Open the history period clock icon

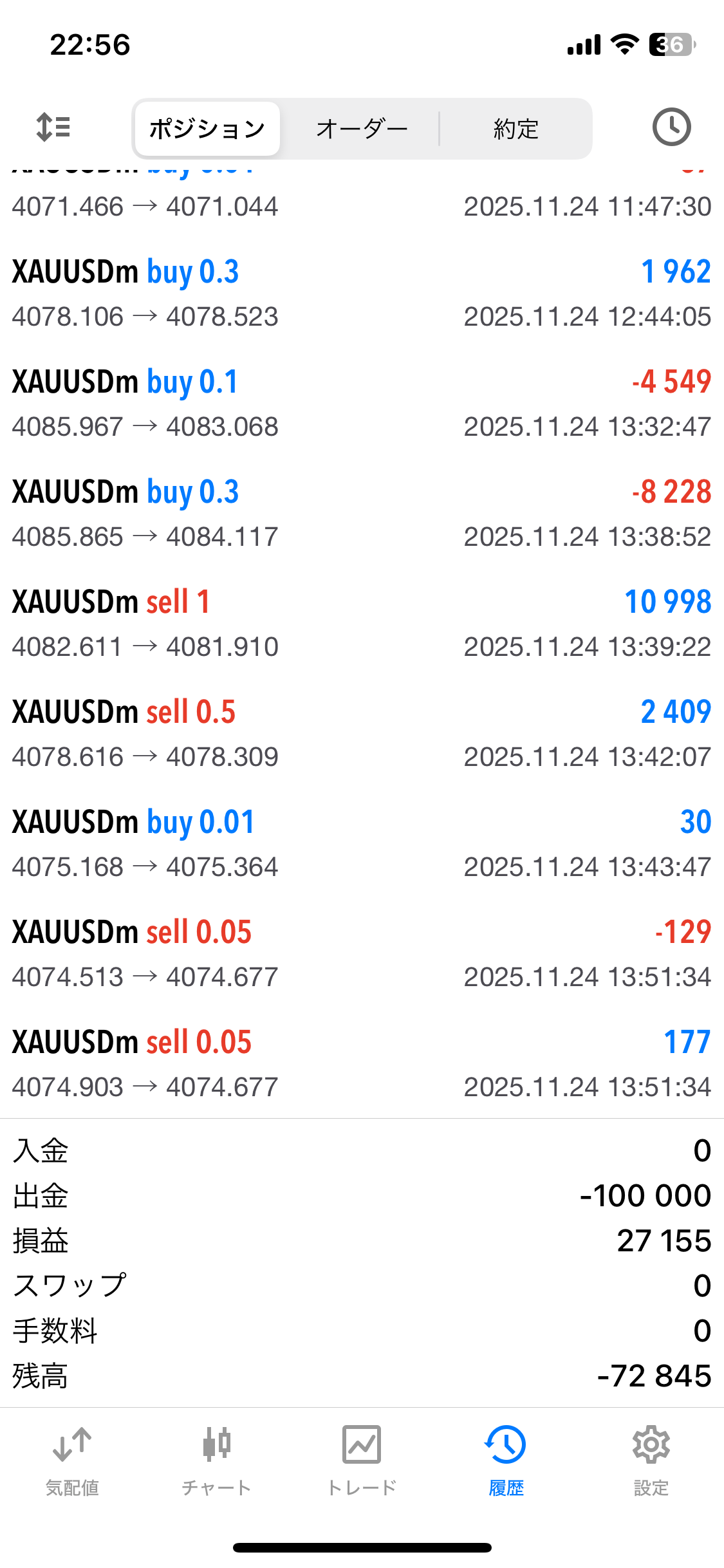click(x=671, y=127)
